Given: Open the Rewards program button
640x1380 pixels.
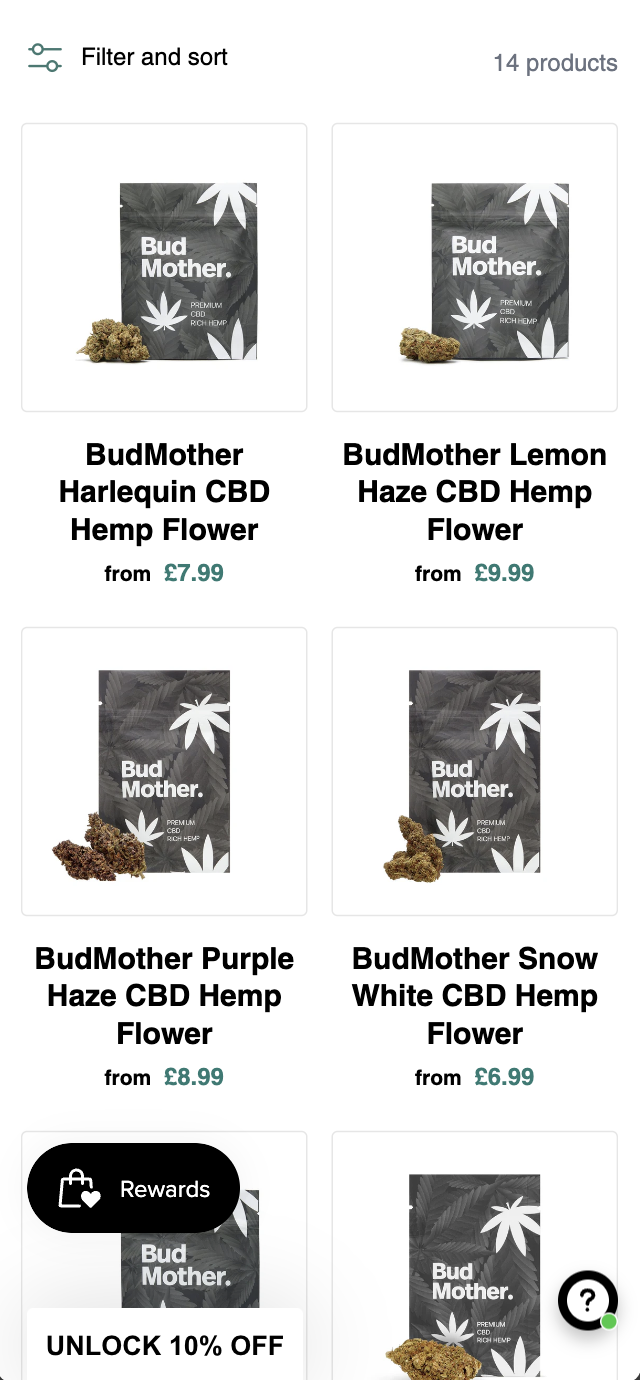Looking at the screenshot, I should (x=134, y=1188).
